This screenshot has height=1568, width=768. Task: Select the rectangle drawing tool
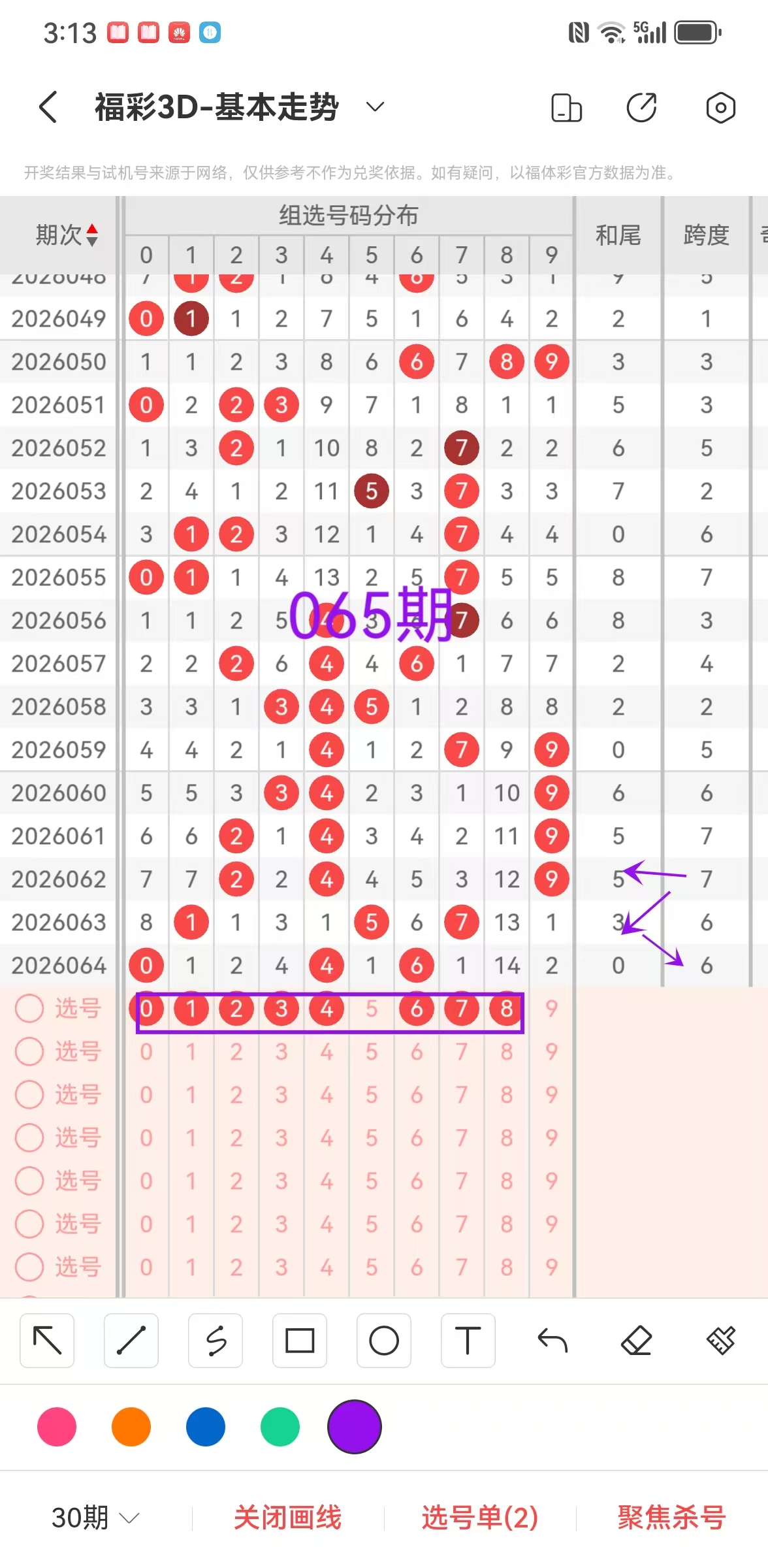tap(300, 1341)
